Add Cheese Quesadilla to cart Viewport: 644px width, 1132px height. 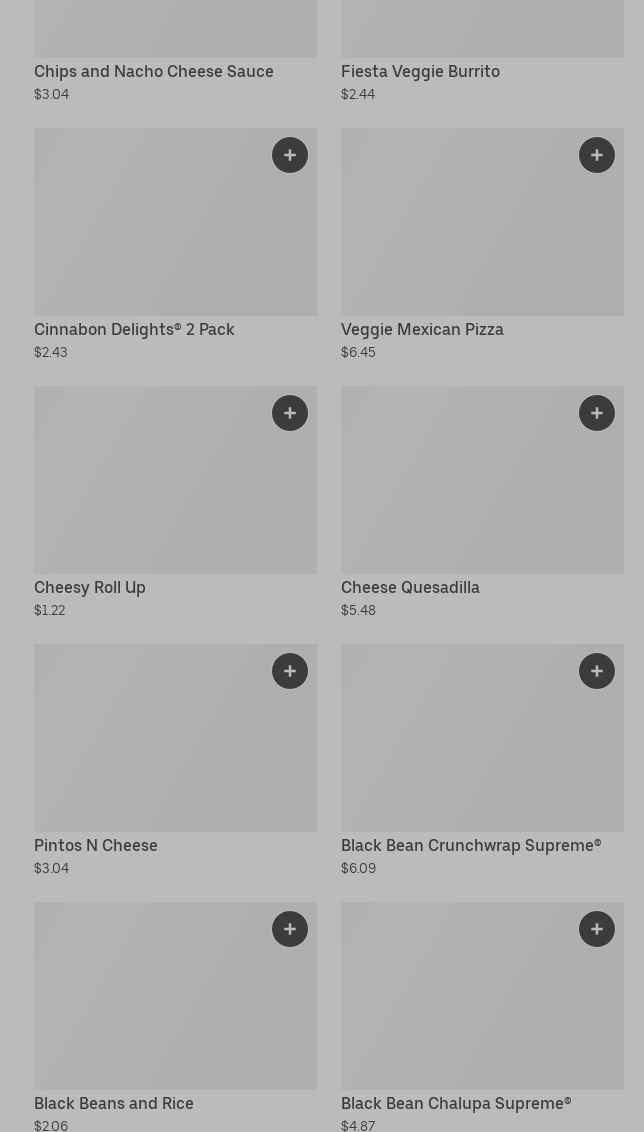pos(596,413)
